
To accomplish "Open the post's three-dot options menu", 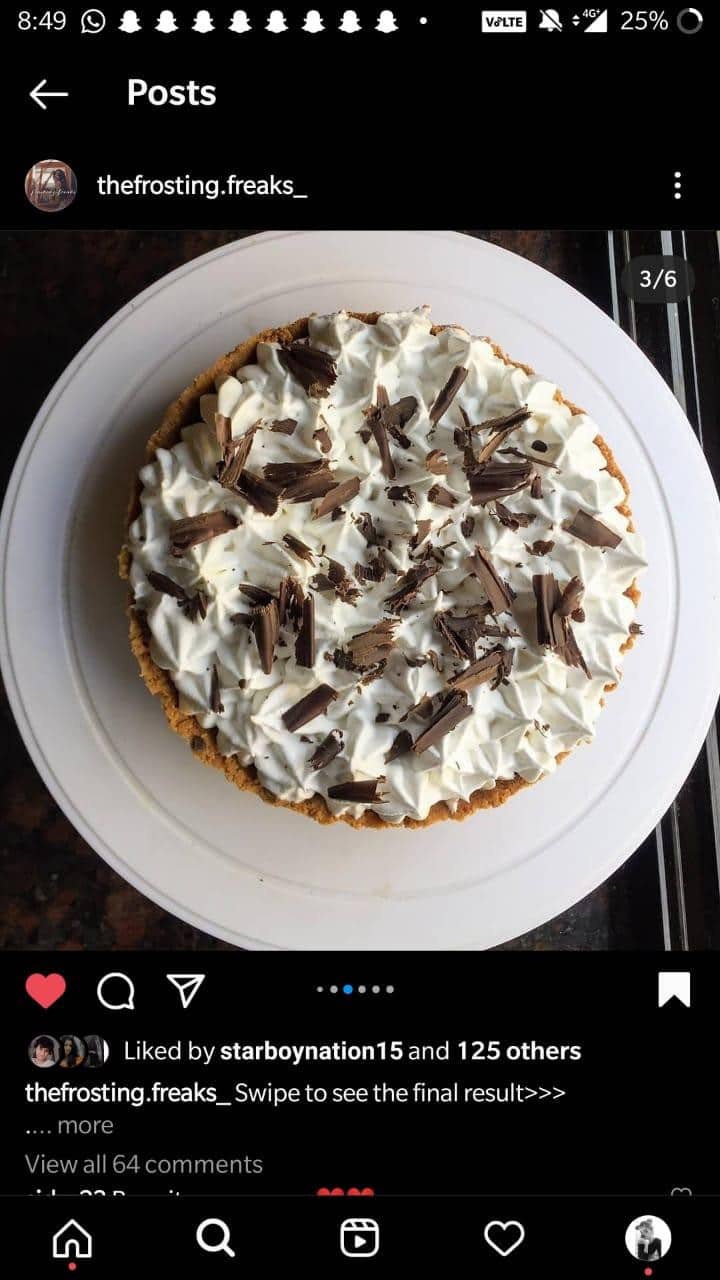I will 677,185.
